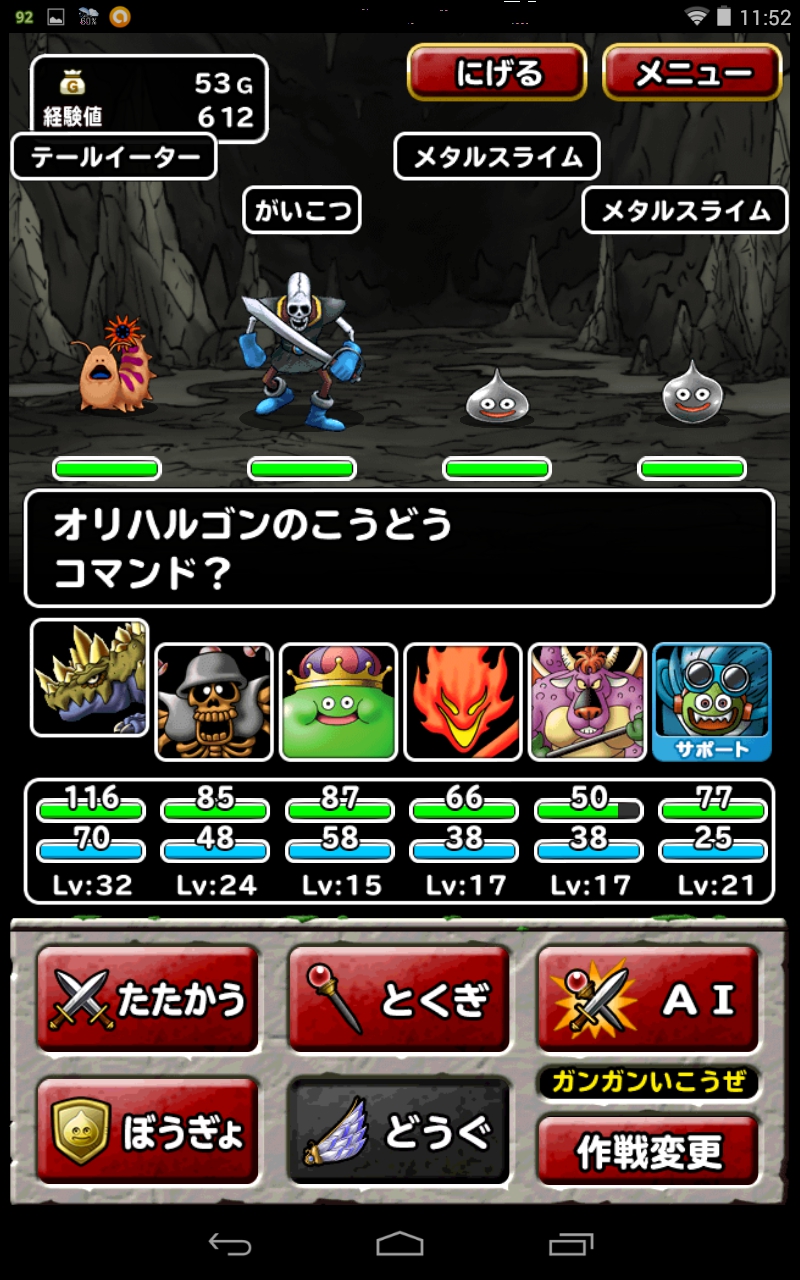This screenshot has width=800, height=1280.
Task: Choose たたかう to attack
Action: 148,998
